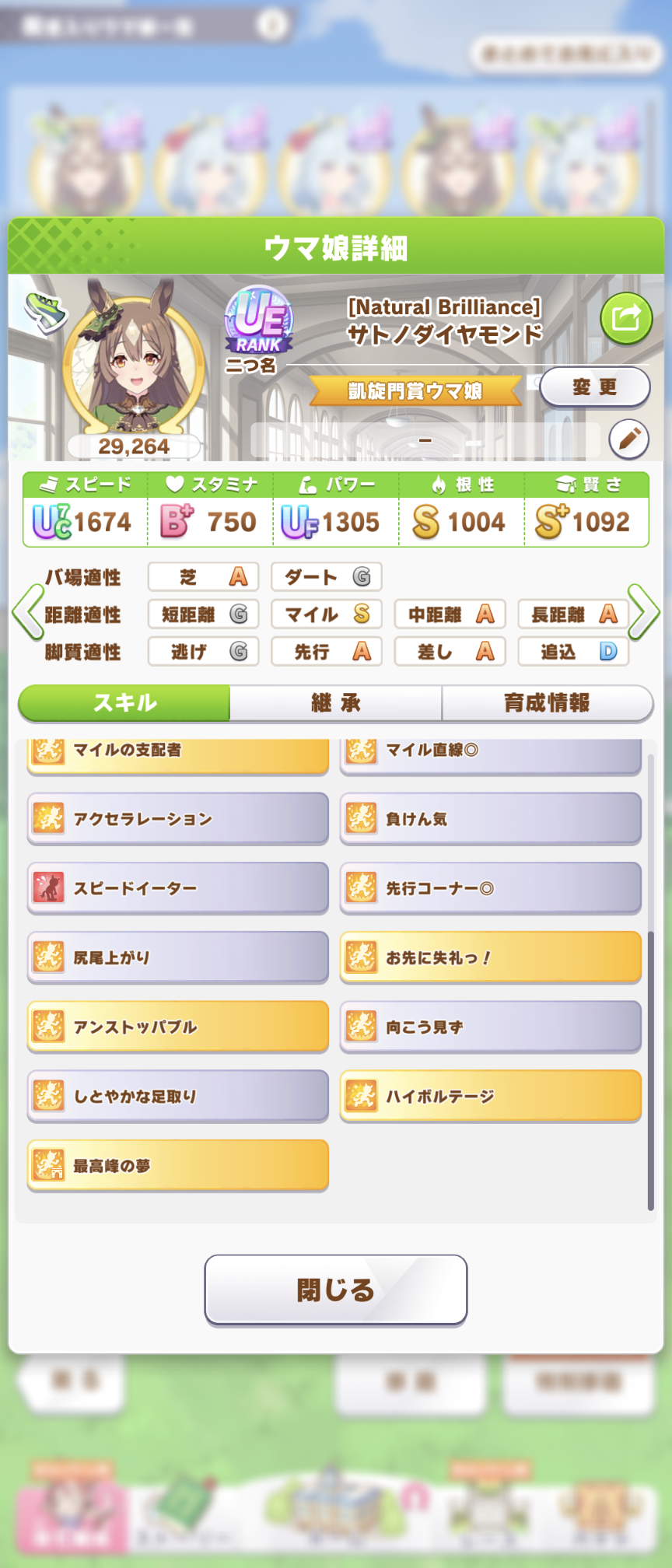Open the アクセラレーション skill details
The width and height of the screenshot is (672, 1568).
(177, 818)
